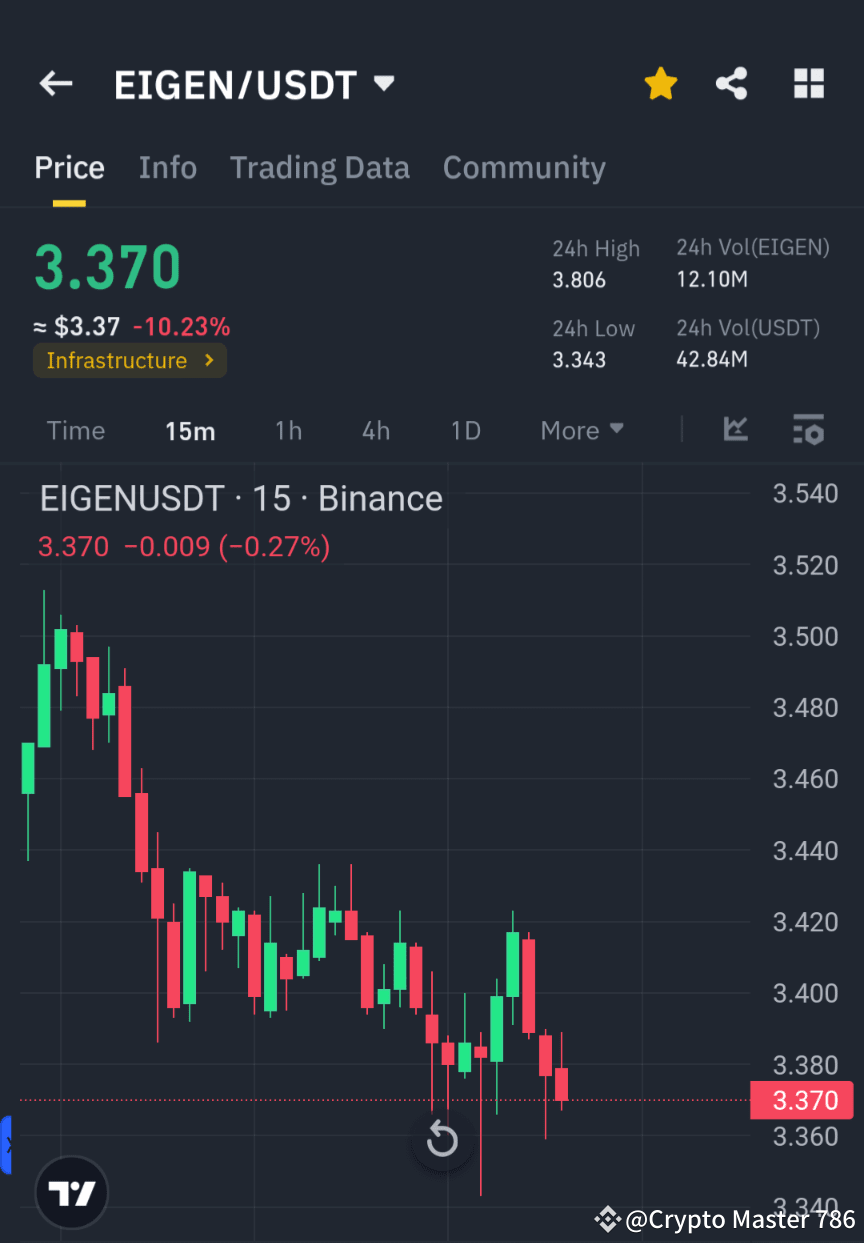Screen dimensions: 864x1243
Task: Open the Infrastructure category link
Action: tap(129, 360)
